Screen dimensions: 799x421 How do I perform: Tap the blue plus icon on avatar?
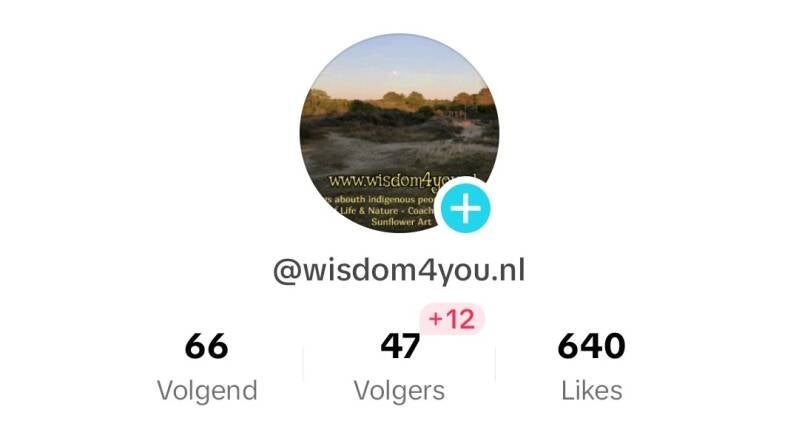tap(465, 209)
